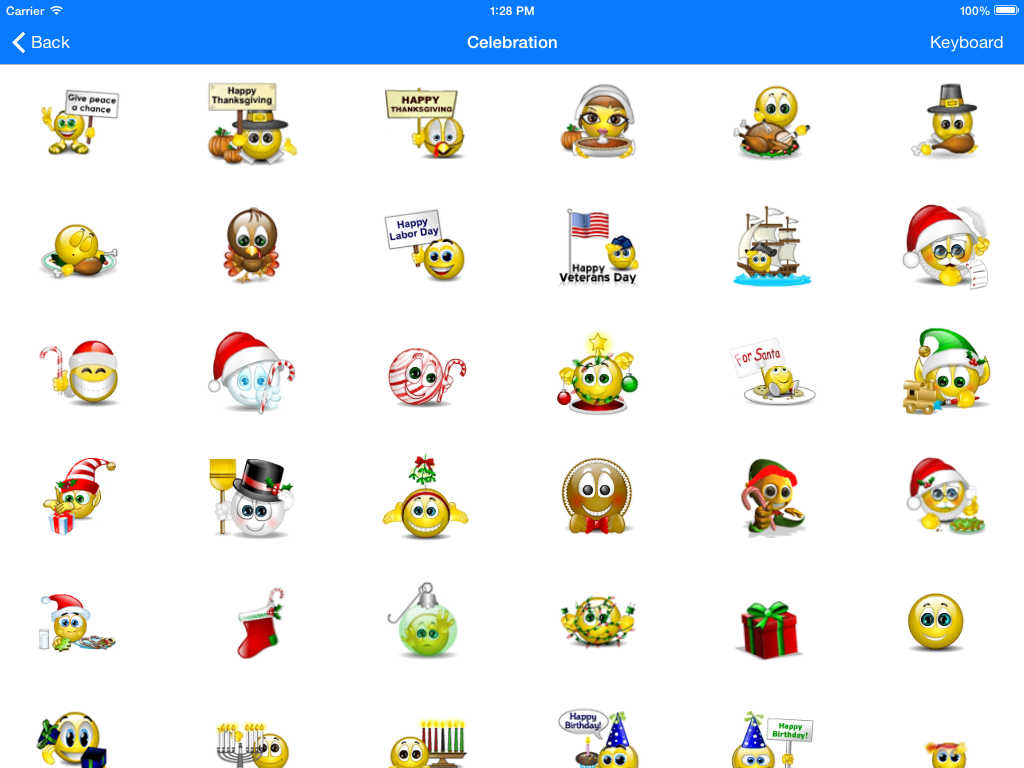Pick the peppermint candy ball emoji
Image resolution: width=1024 pixels, height=768 pixels.
(426, 372)
